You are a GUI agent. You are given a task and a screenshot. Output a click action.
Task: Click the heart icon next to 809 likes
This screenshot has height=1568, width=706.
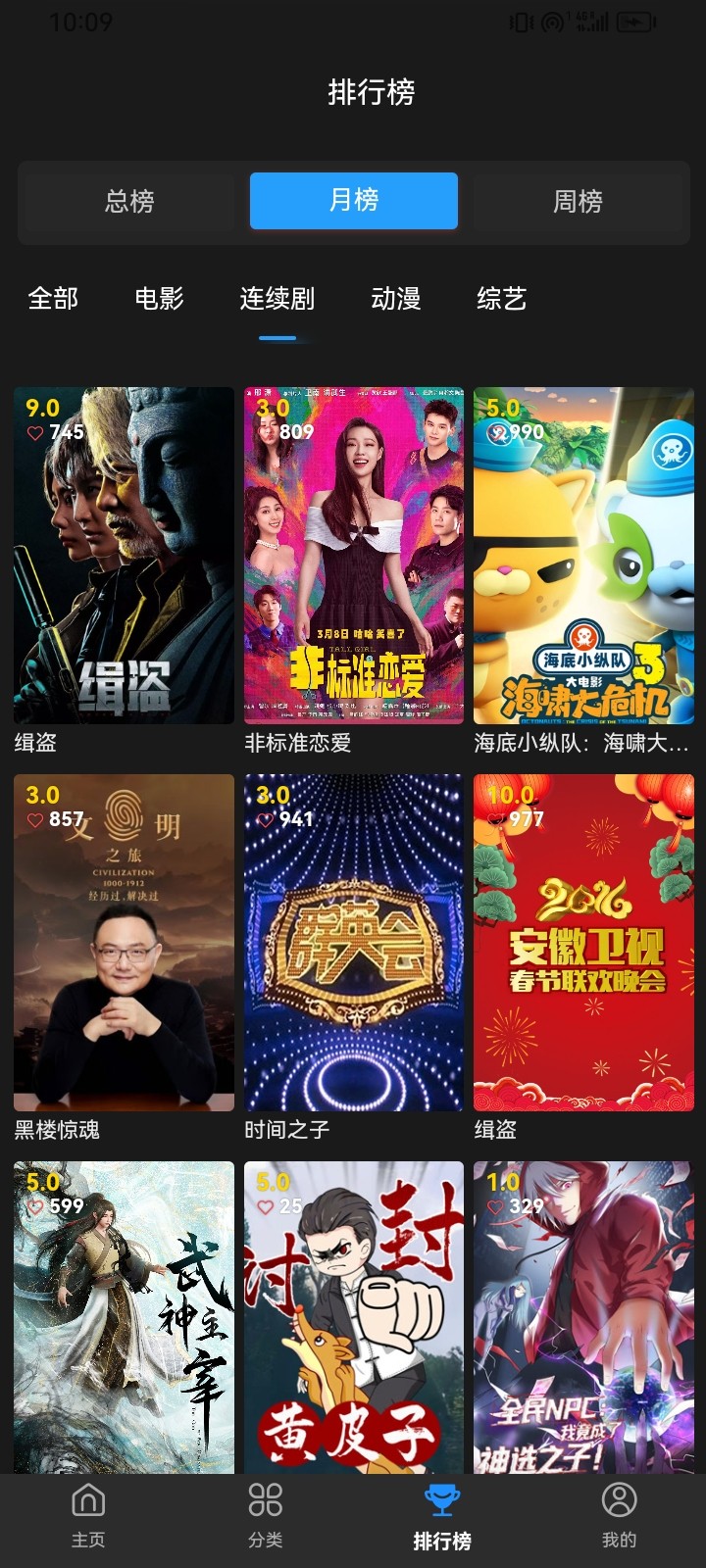click(265, 429)
